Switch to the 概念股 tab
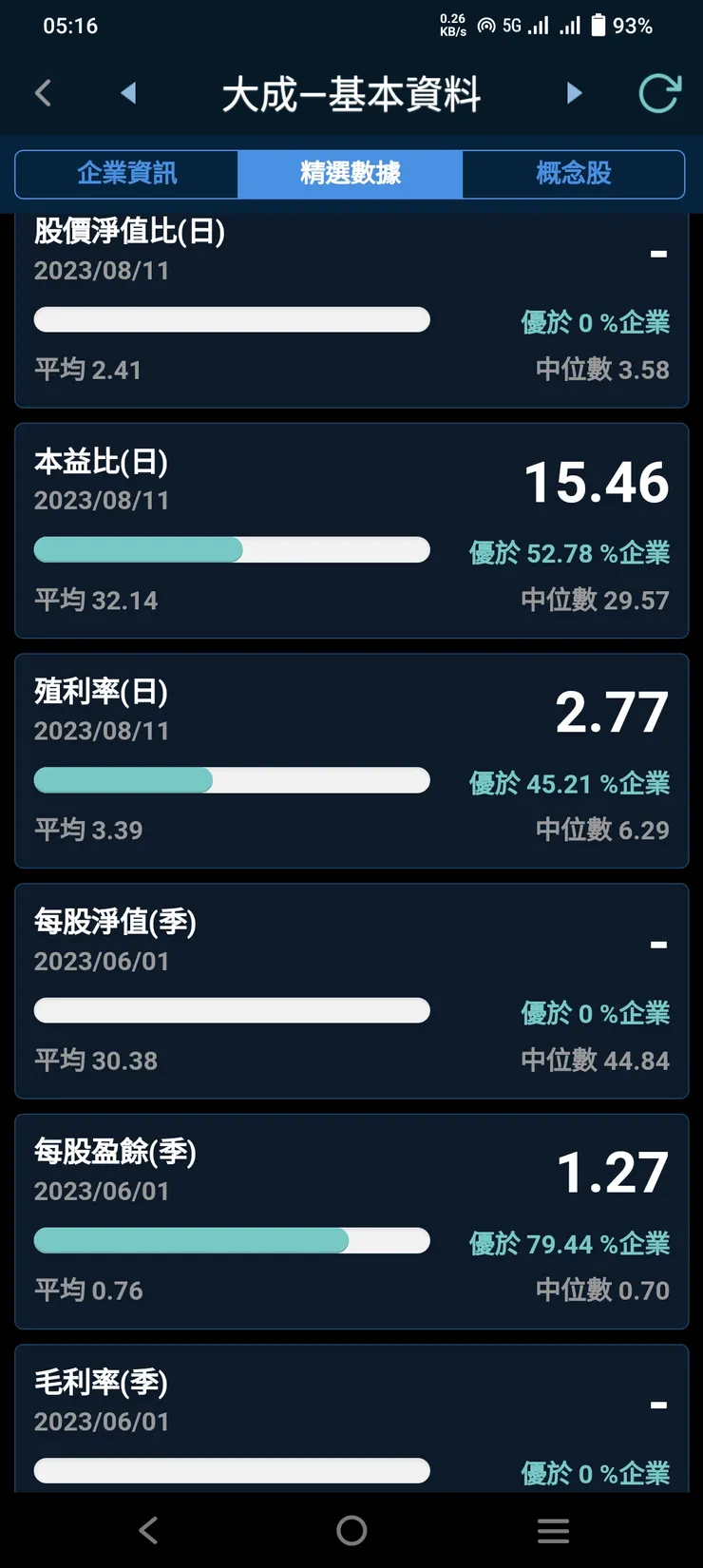This screenshot has width=703, height=1568. [x=573, y=173]
